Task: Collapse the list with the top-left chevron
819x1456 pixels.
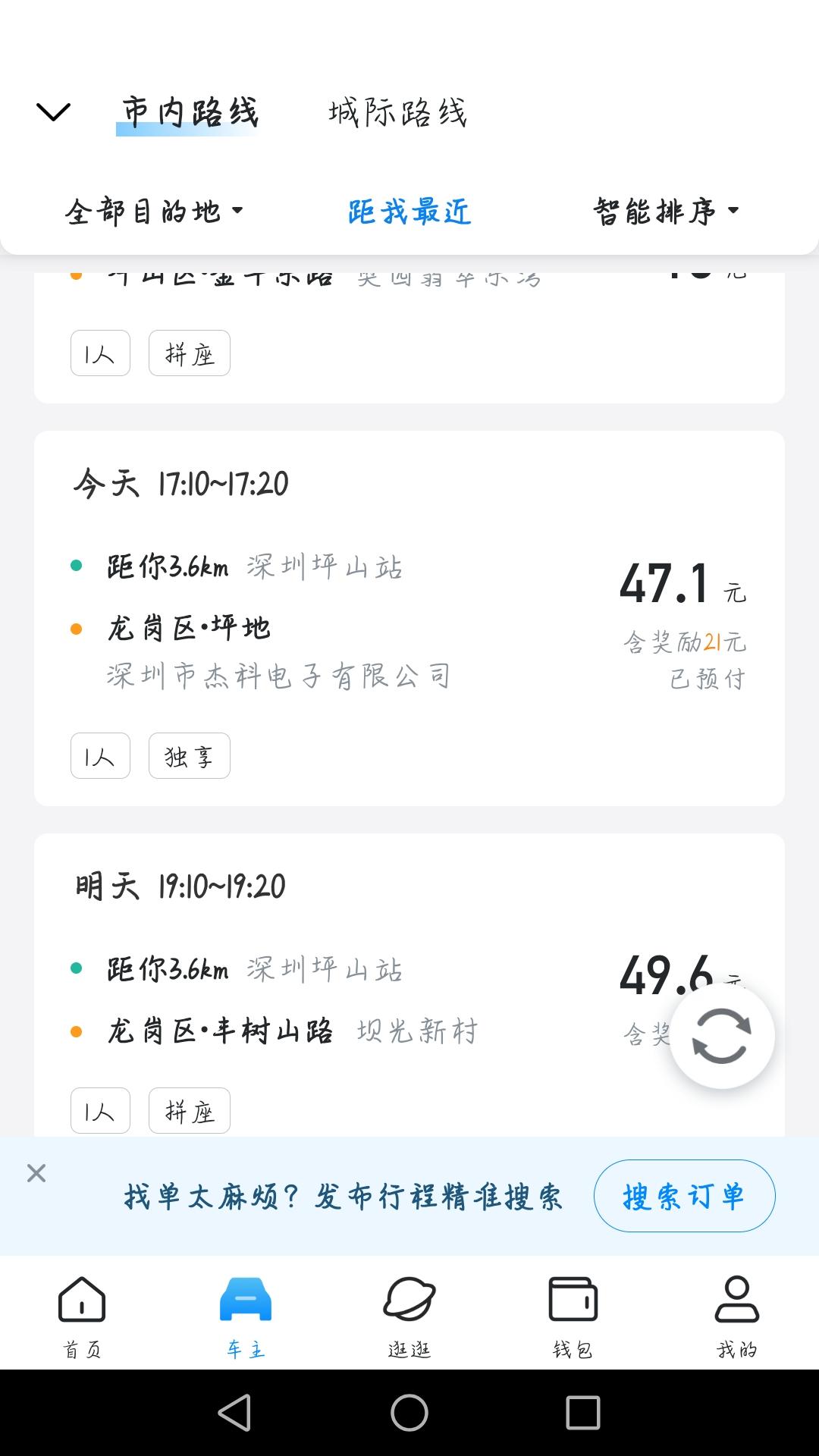Action: (52, 112)
